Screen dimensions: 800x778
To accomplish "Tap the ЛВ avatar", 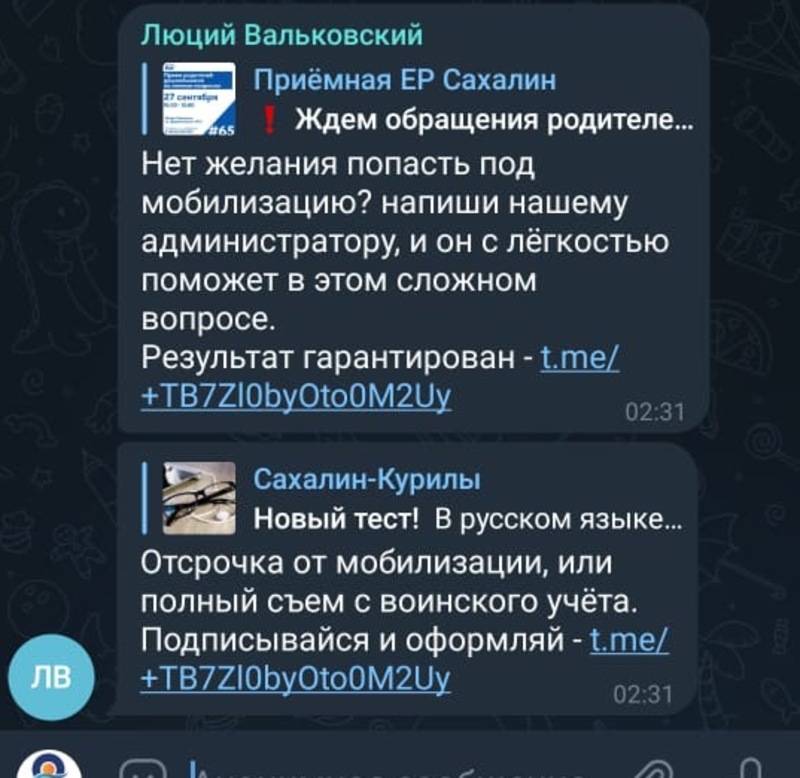I will 52,679.
